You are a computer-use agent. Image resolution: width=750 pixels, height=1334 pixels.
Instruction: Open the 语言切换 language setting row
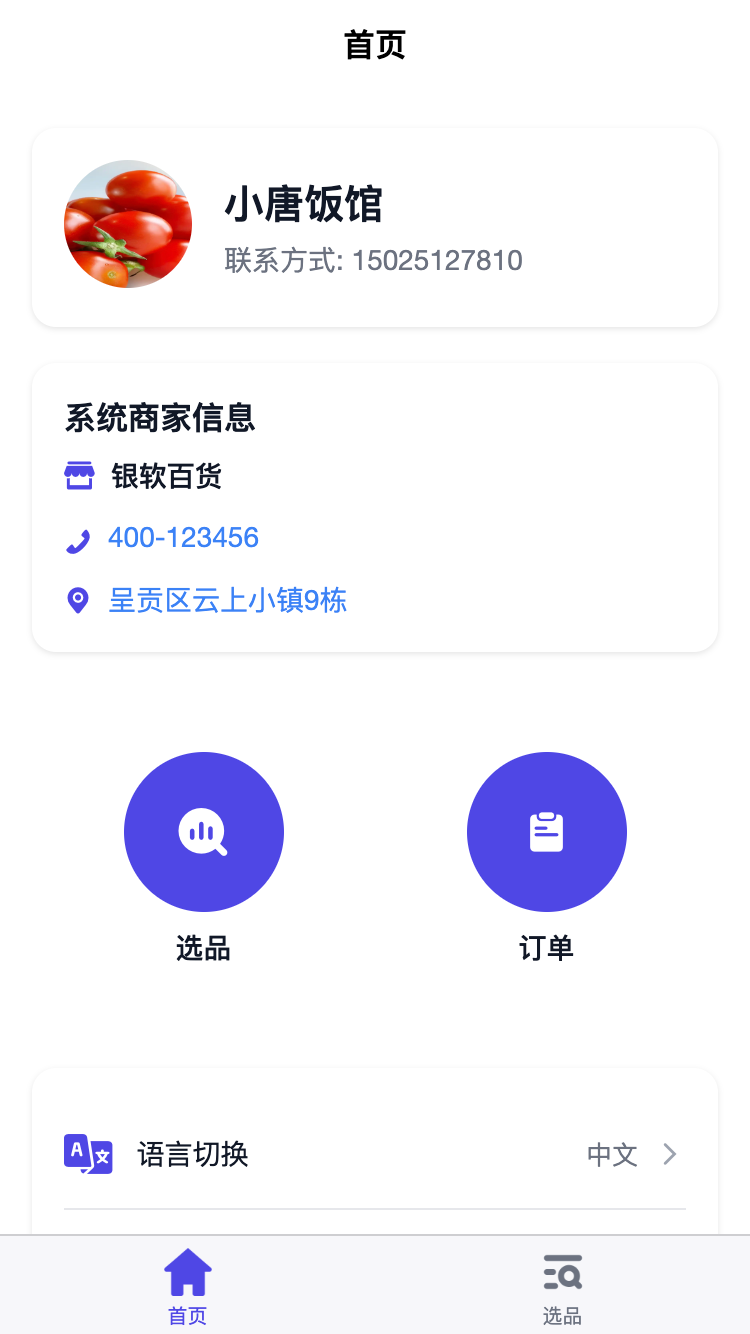point(375,1155)
